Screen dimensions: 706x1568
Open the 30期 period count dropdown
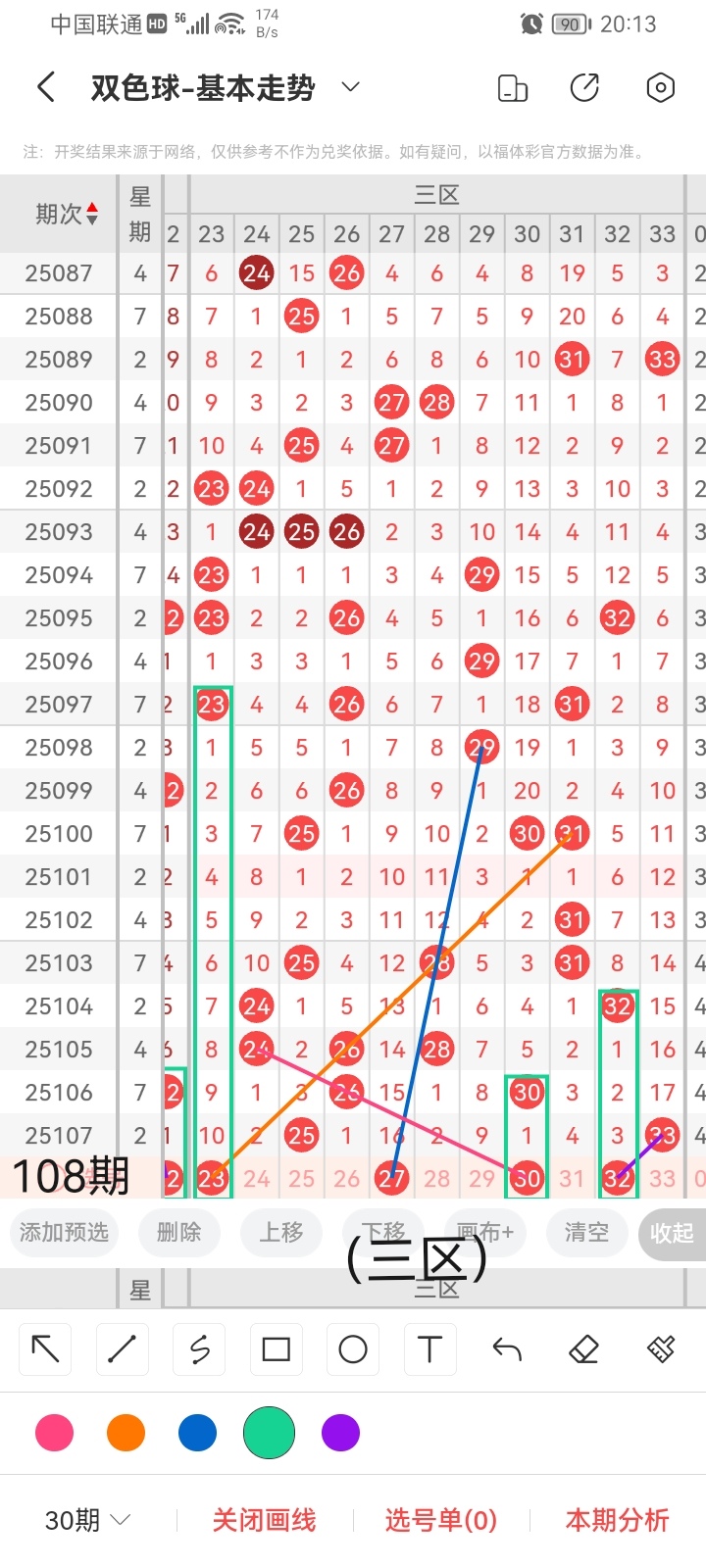[x=88, y=1520]
